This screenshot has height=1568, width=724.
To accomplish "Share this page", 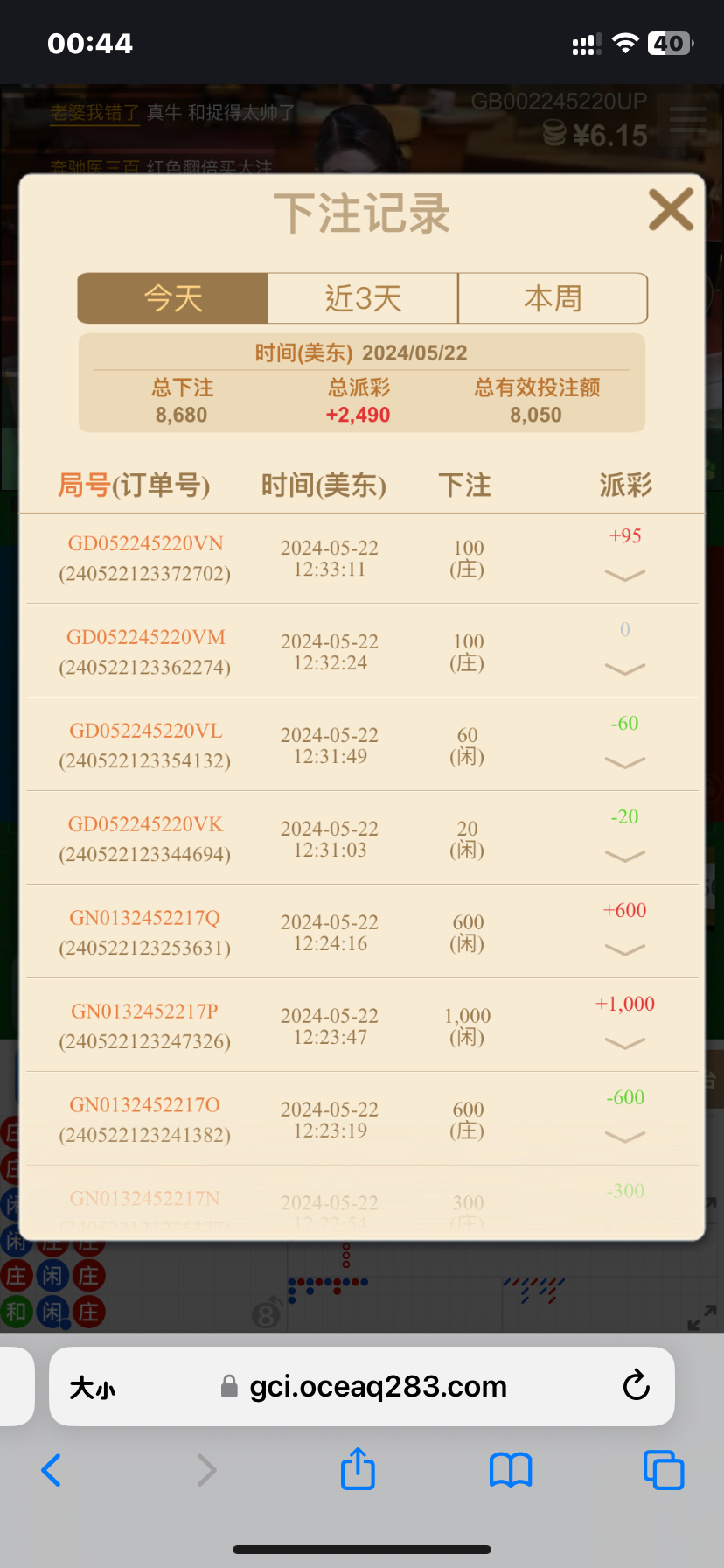I will 358,1469.
